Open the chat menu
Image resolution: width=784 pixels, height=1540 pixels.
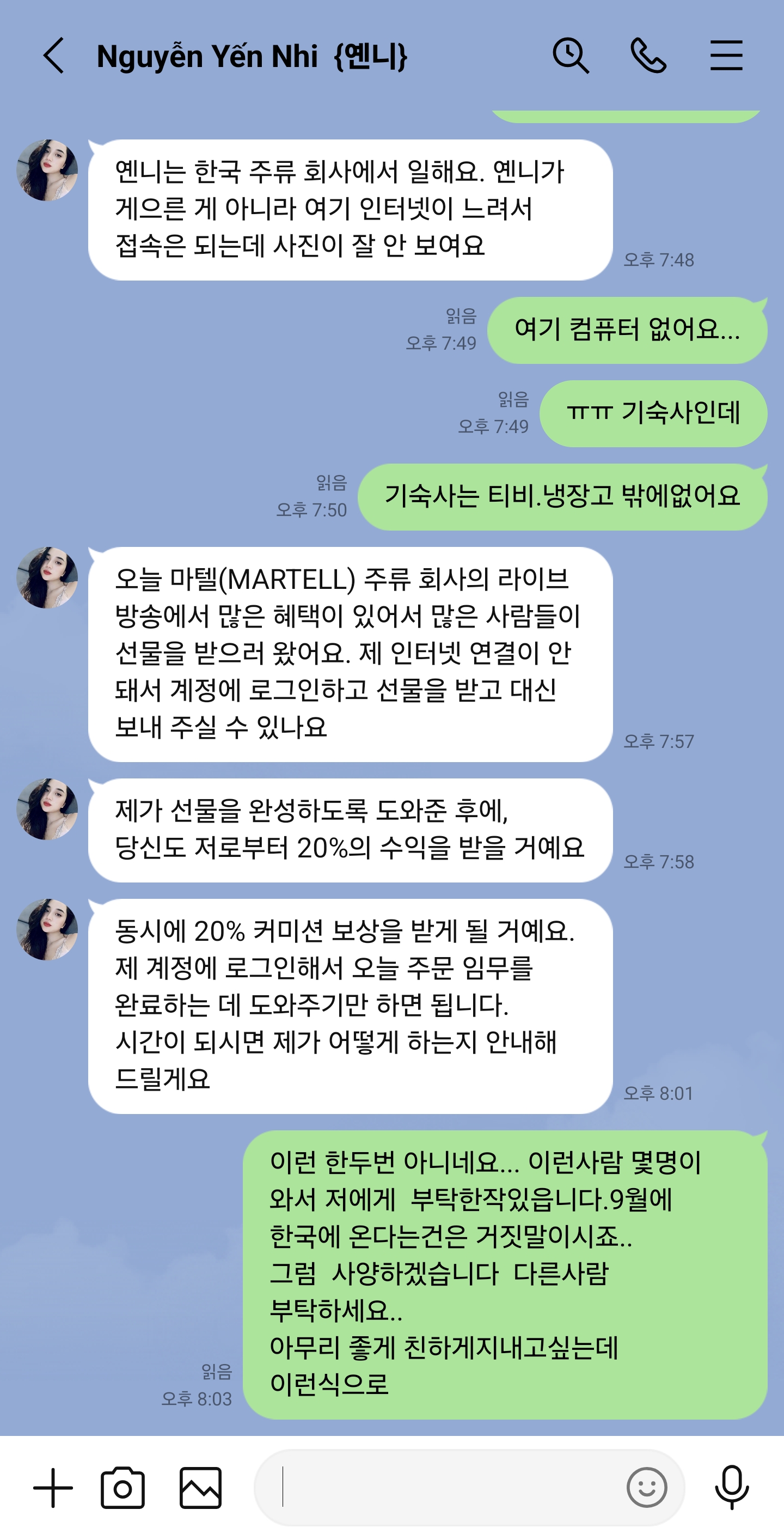[726, 56]
